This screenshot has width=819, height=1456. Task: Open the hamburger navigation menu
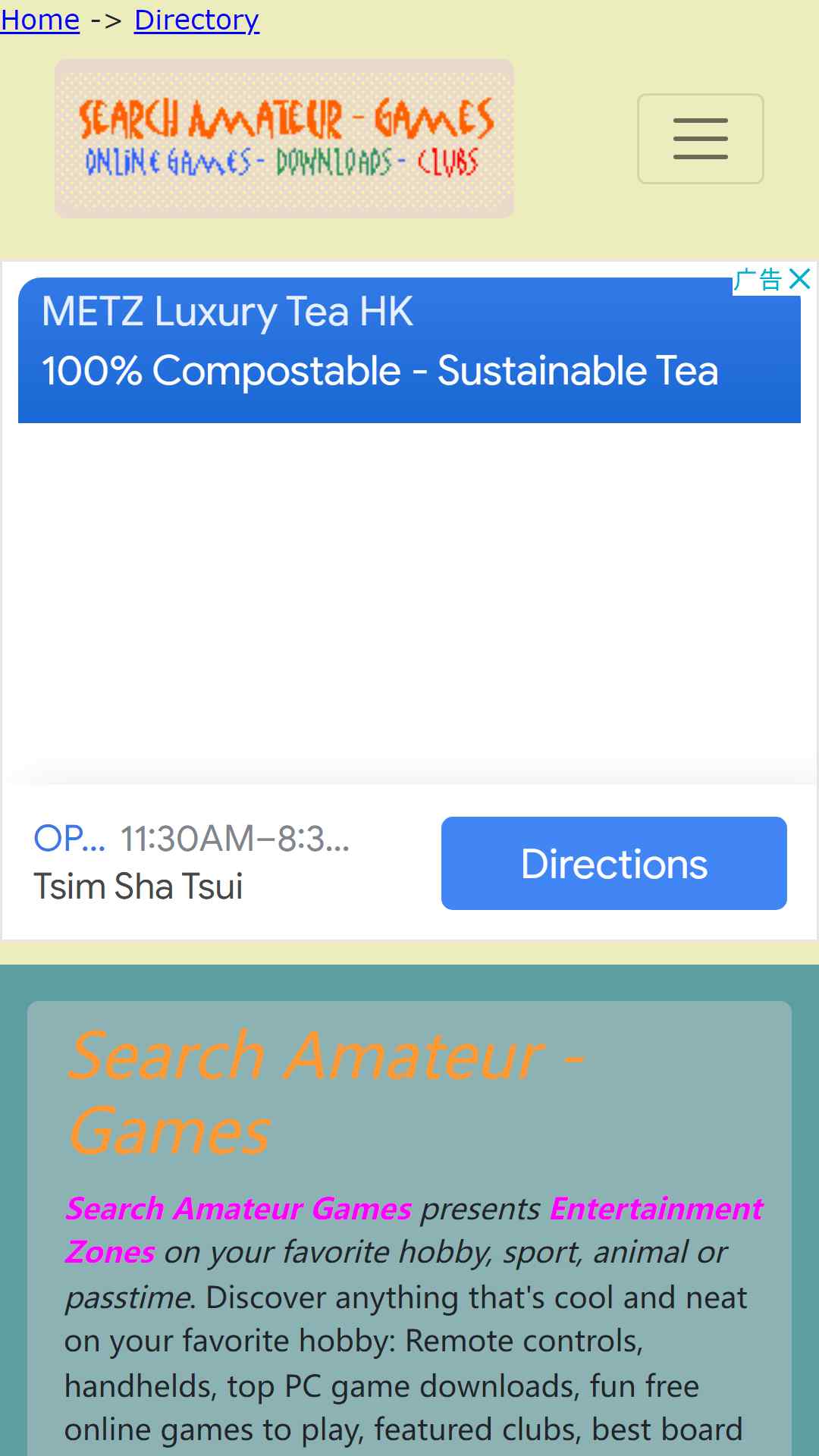(700, 139)
